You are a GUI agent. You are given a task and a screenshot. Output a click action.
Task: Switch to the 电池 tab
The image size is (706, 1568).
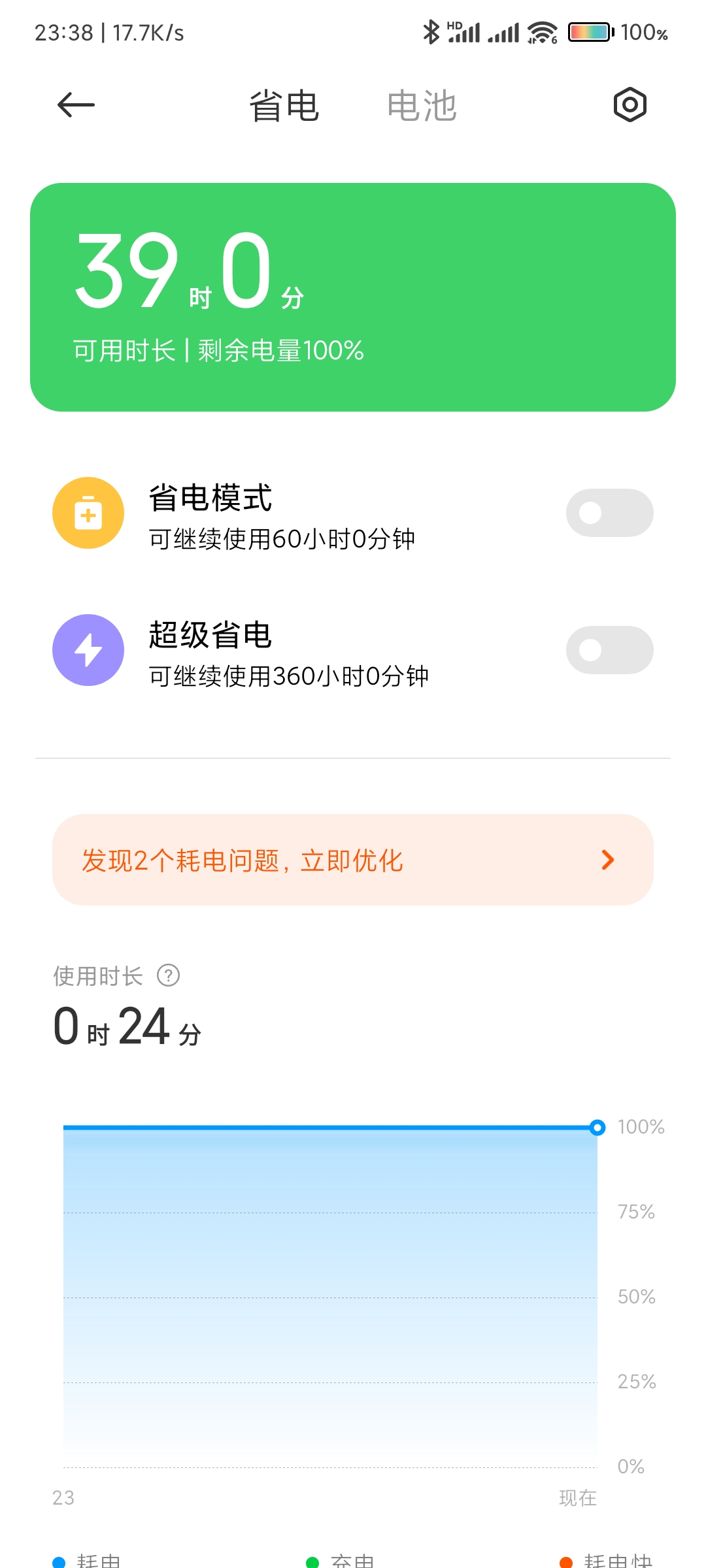click(x=422, y=106)
